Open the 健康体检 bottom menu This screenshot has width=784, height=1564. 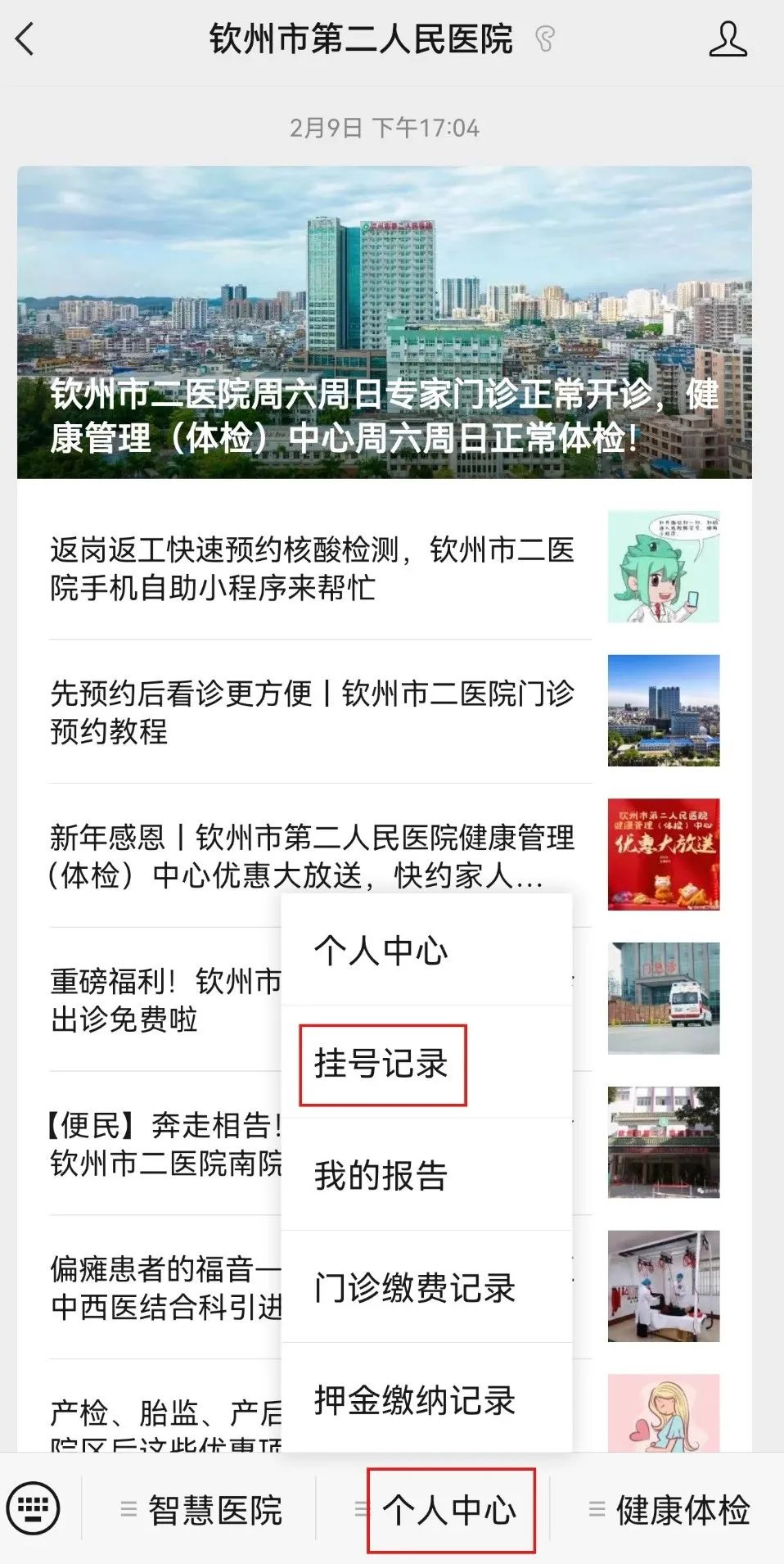pos(668,1510)
